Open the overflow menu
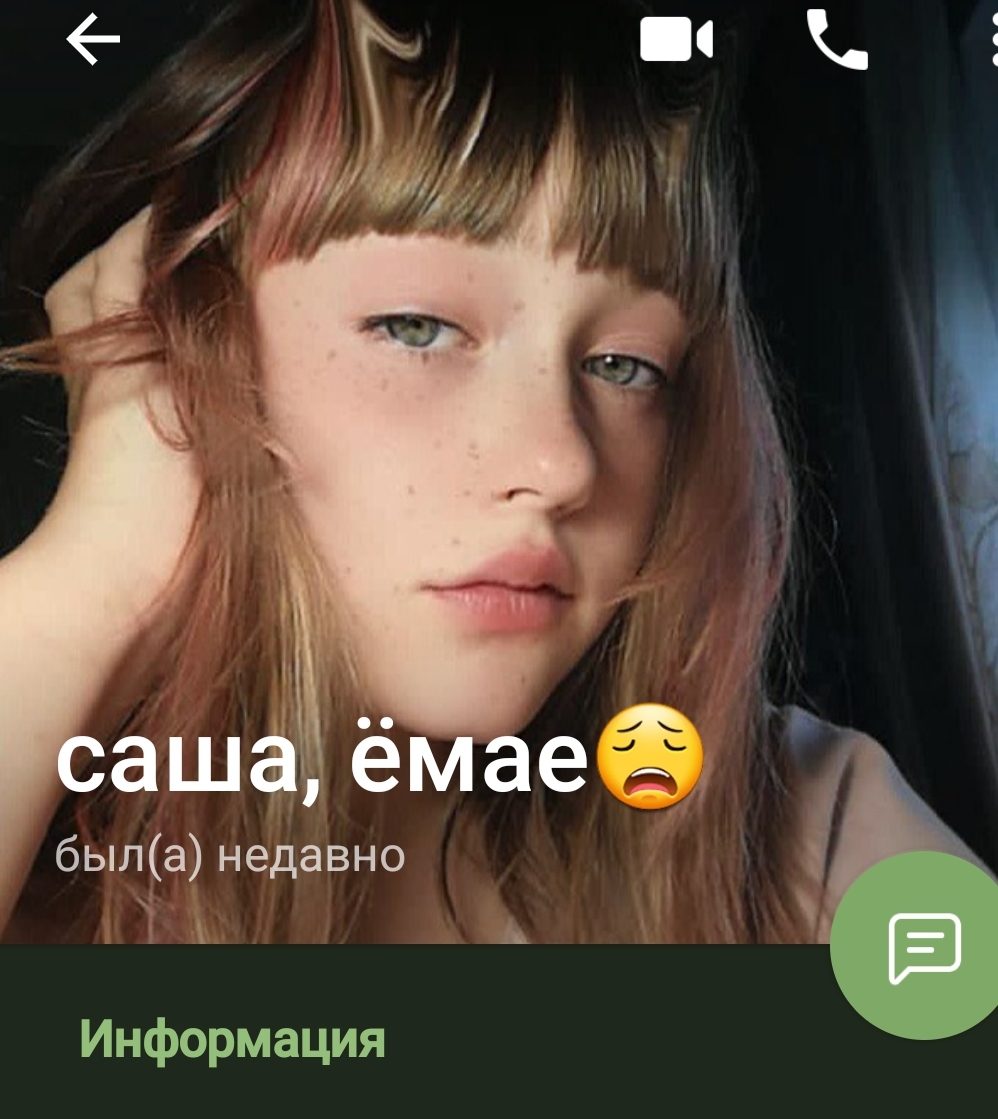998x1119 pixels. [x=990, y=40]
